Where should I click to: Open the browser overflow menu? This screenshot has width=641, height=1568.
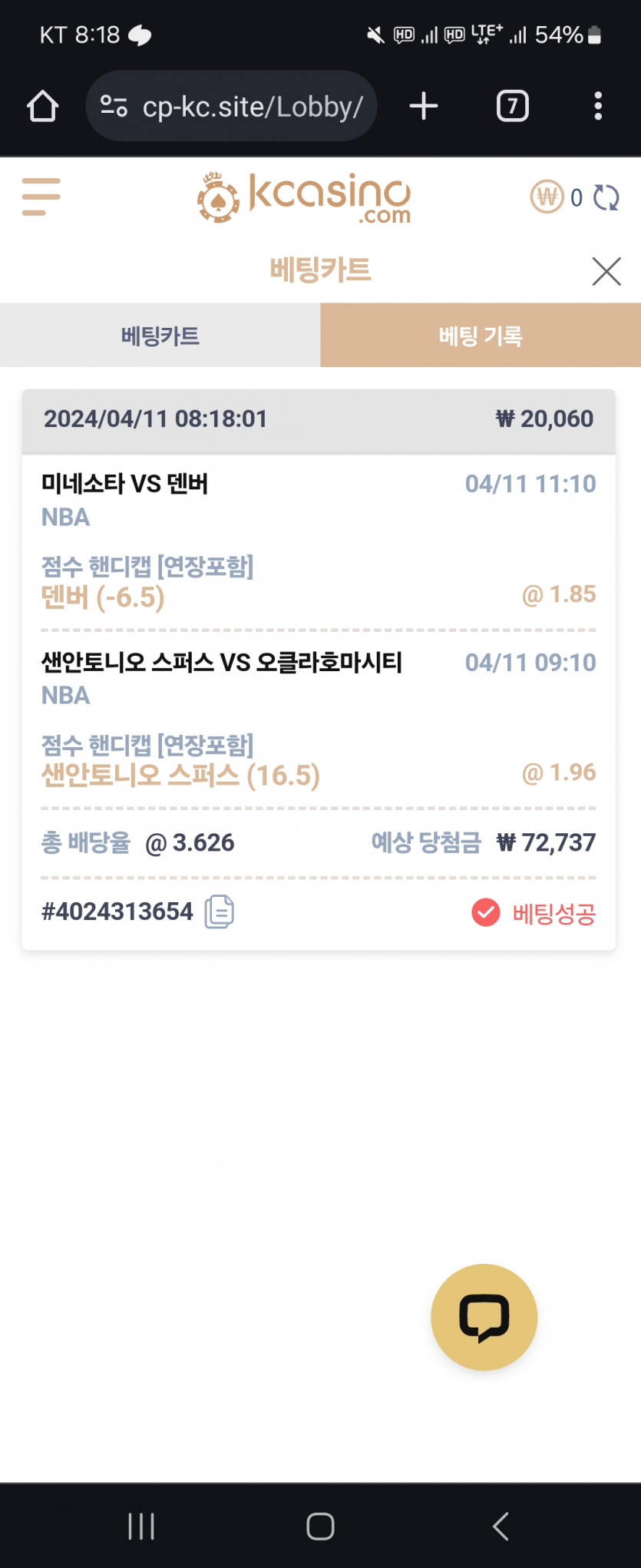[598, 106]
